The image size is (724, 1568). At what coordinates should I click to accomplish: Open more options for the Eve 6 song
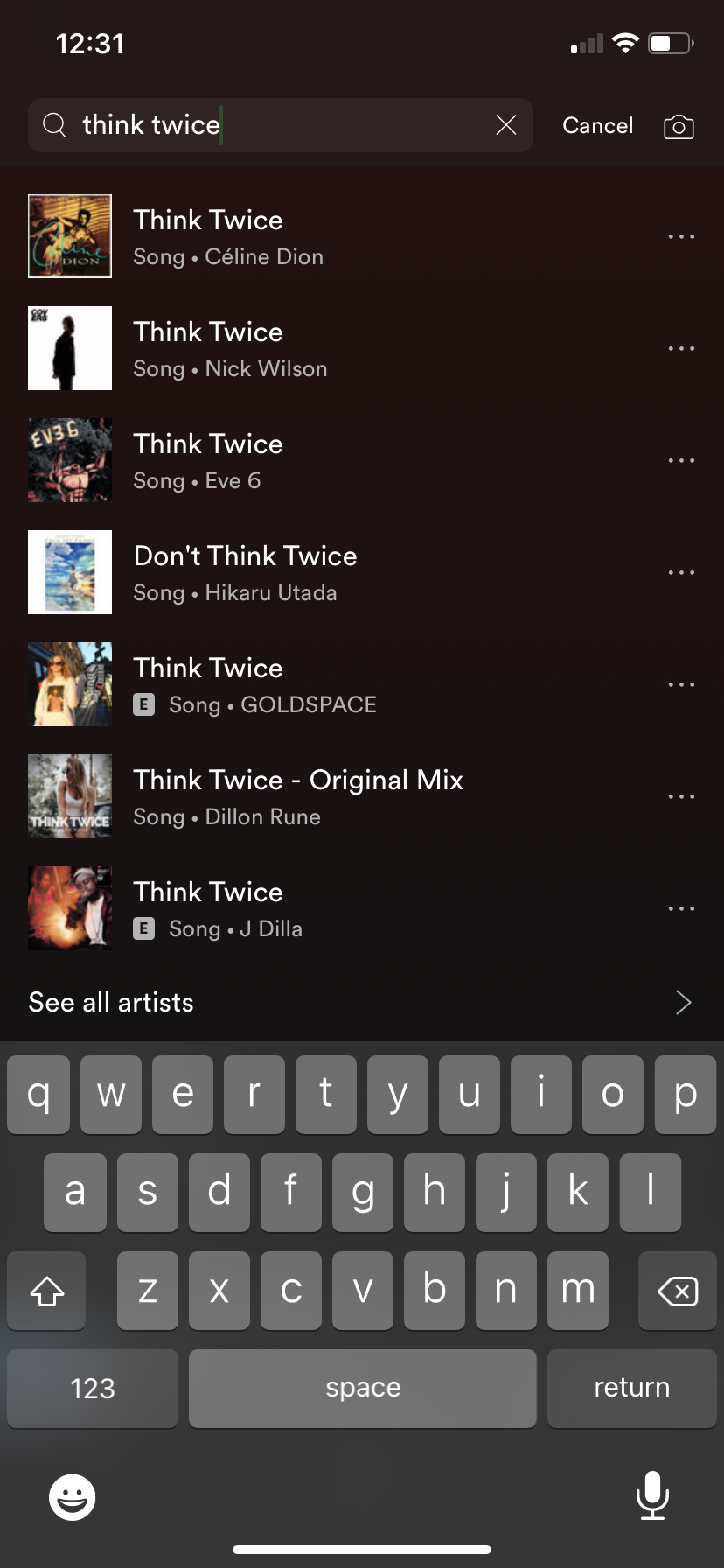coord(681,460)
